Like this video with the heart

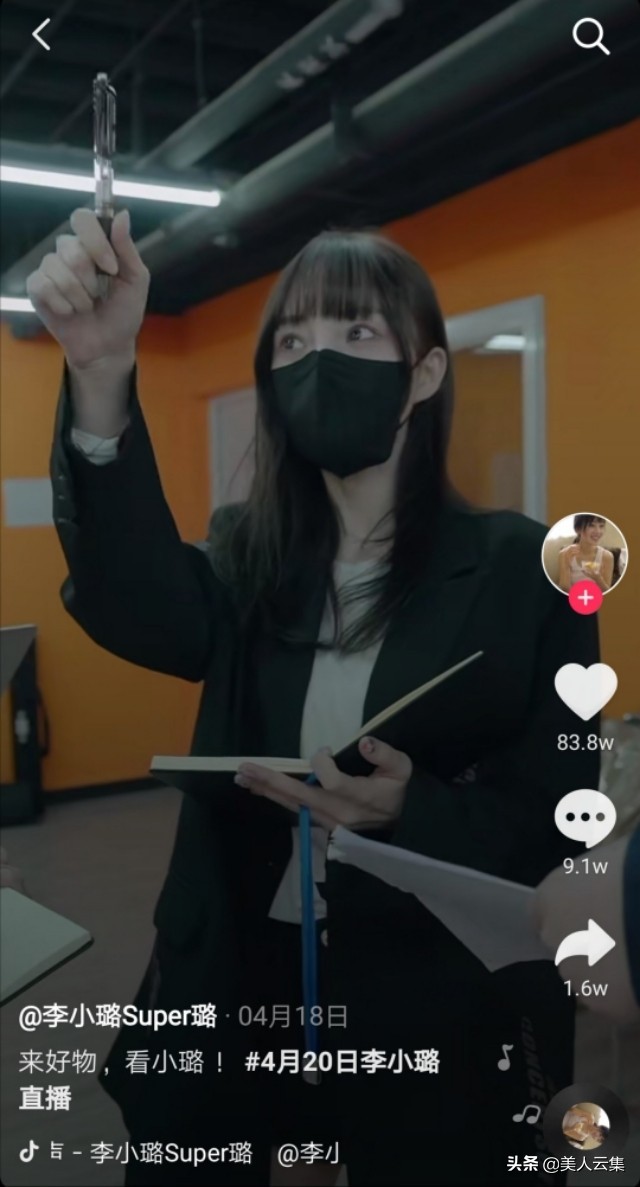(586, 691)
